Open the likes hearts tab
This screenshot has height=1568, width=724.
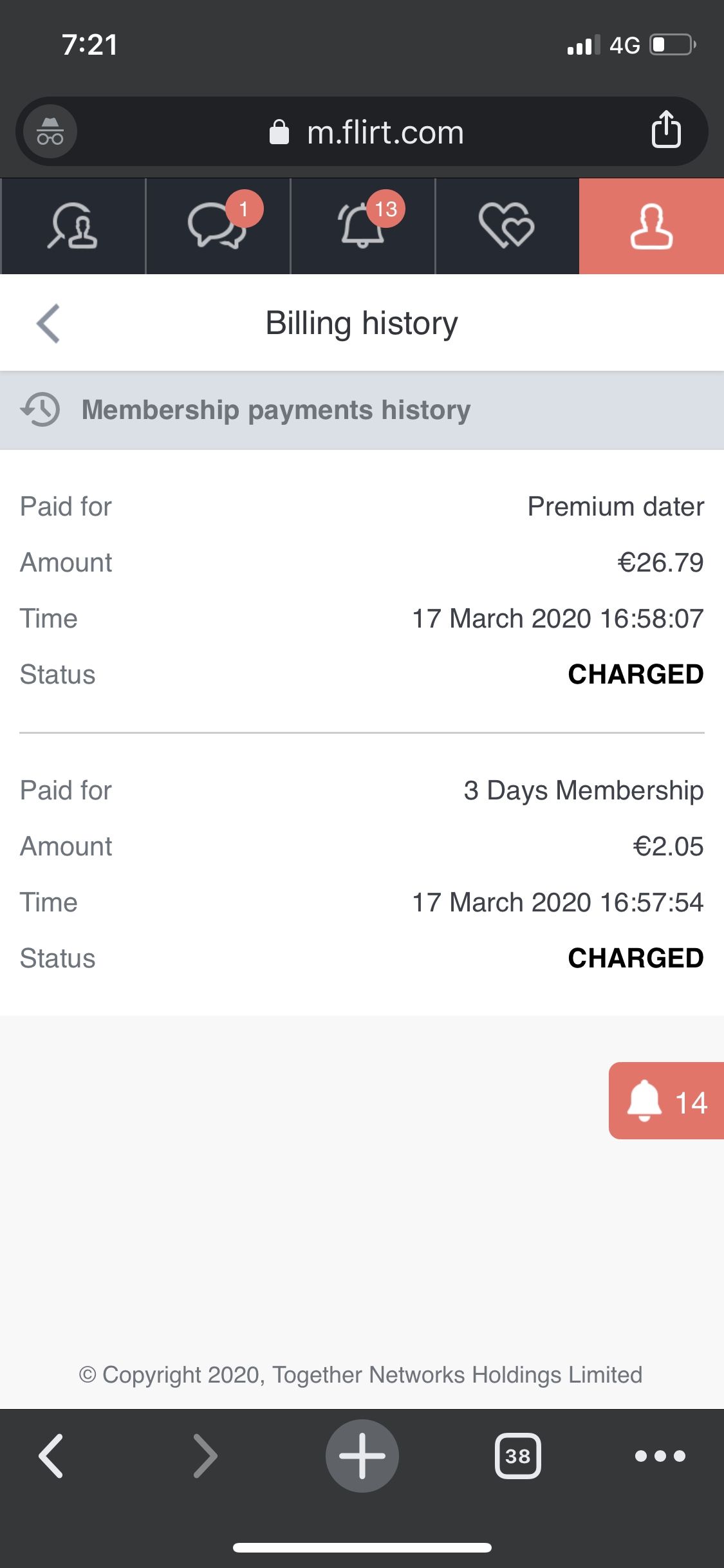(507, 226)
